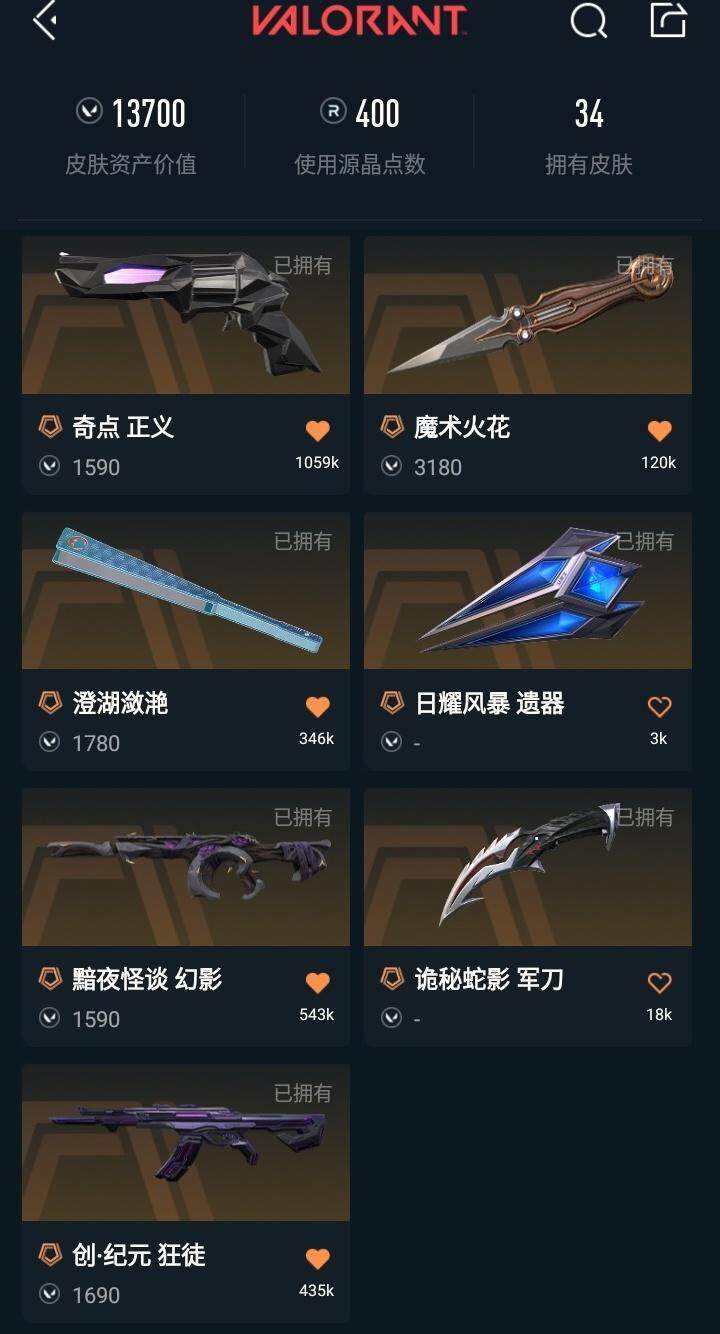Unlike the 奇点 正义 skin
The image size is (720, 1334).
click(317, 431)
